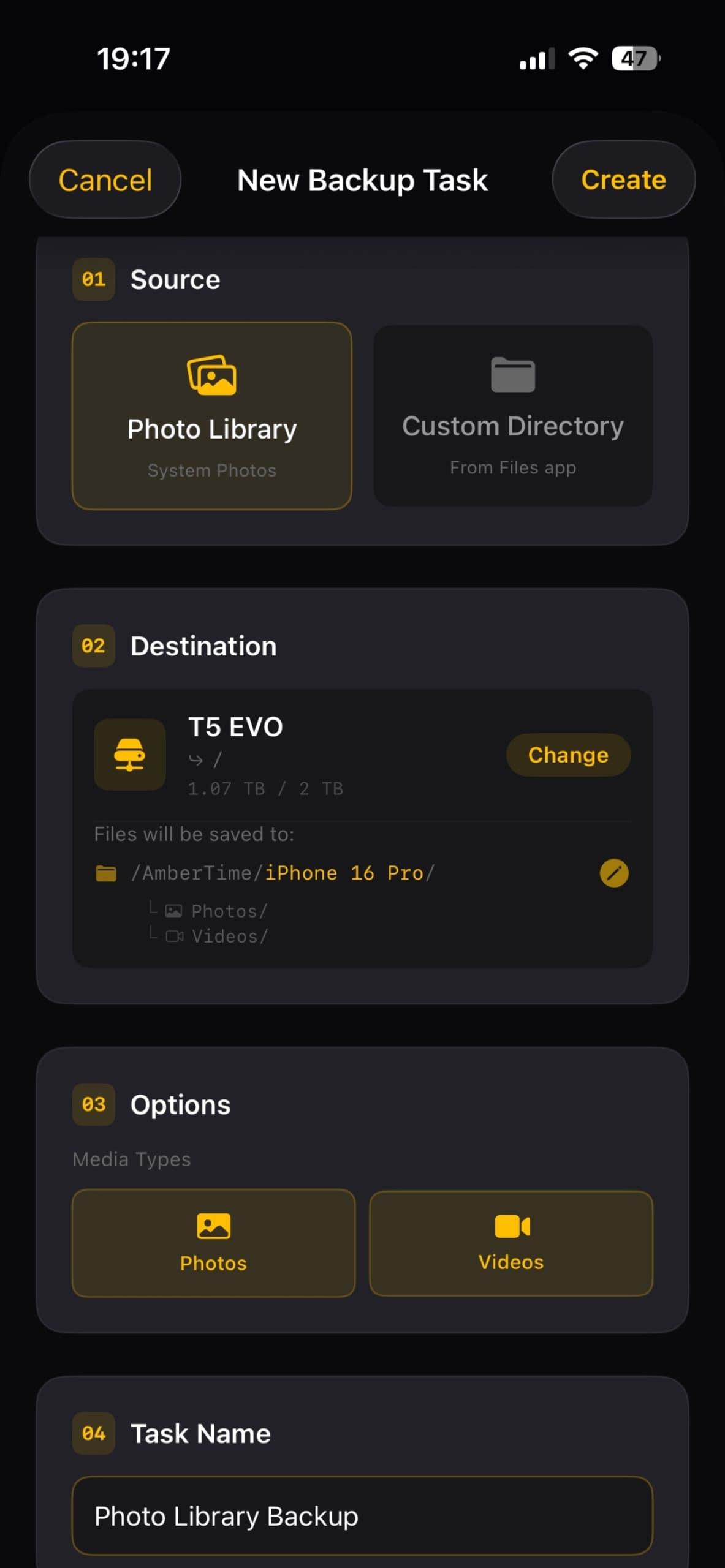Cancel the new backup task

click(105, 179)
